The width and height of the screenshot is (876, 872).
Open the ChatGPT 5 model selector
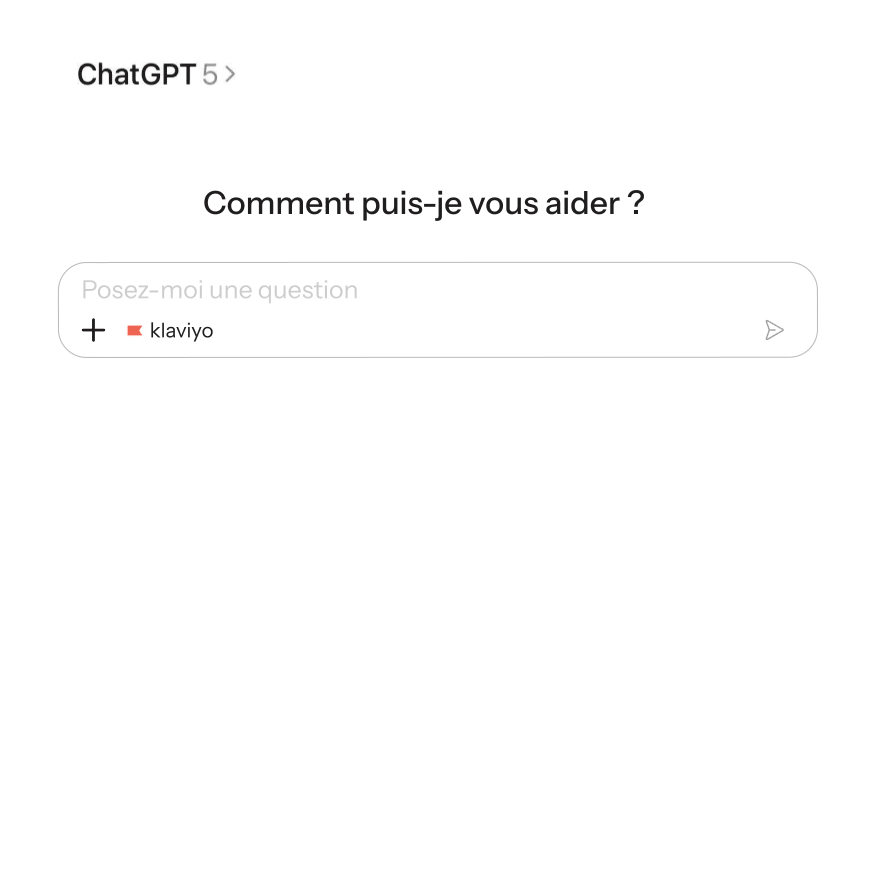156,74
